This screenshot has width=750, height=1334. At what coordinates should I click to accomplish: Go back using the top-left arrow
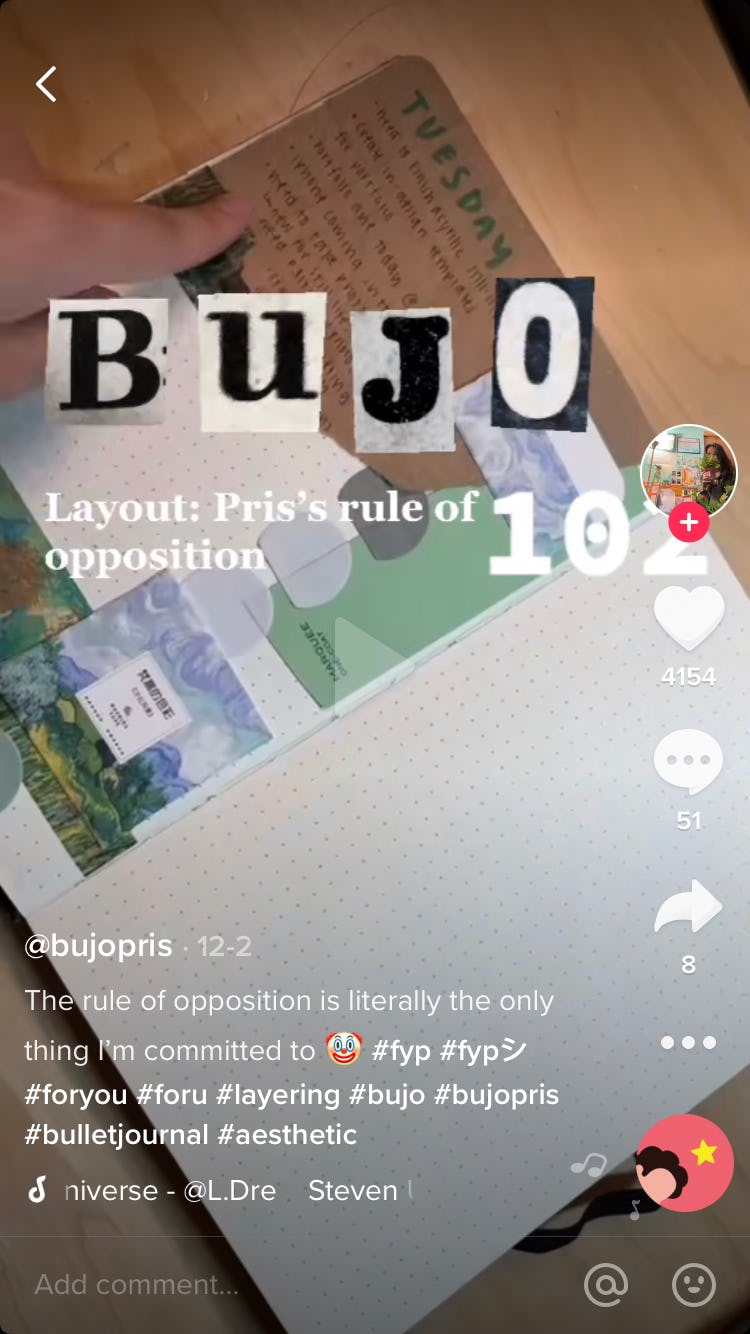(x=46, y=84)
